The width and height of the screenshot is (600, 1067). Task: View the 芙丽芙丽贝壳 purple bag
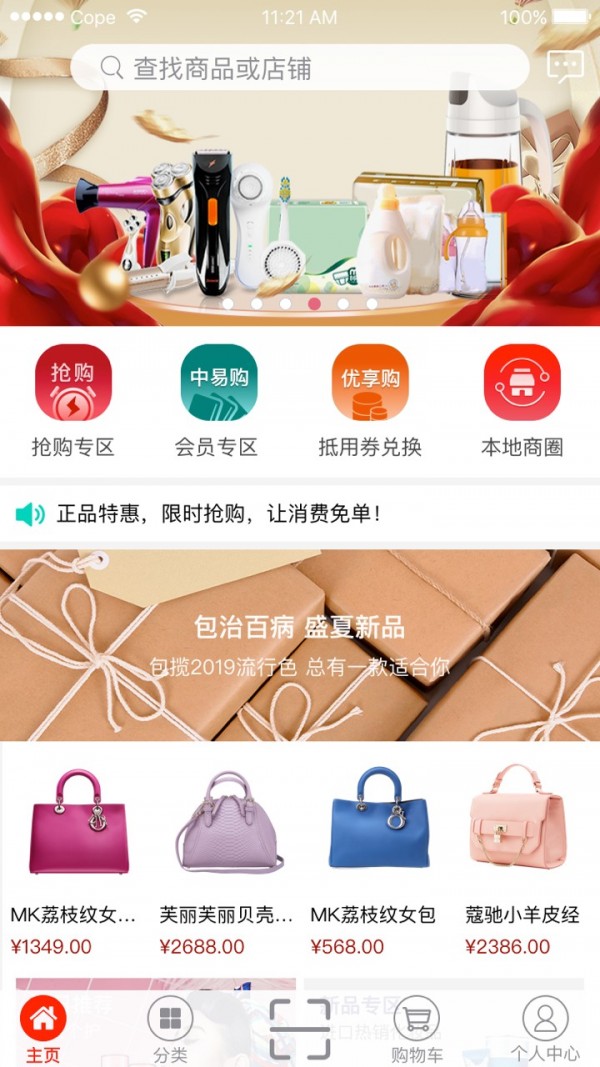[227, 858]
